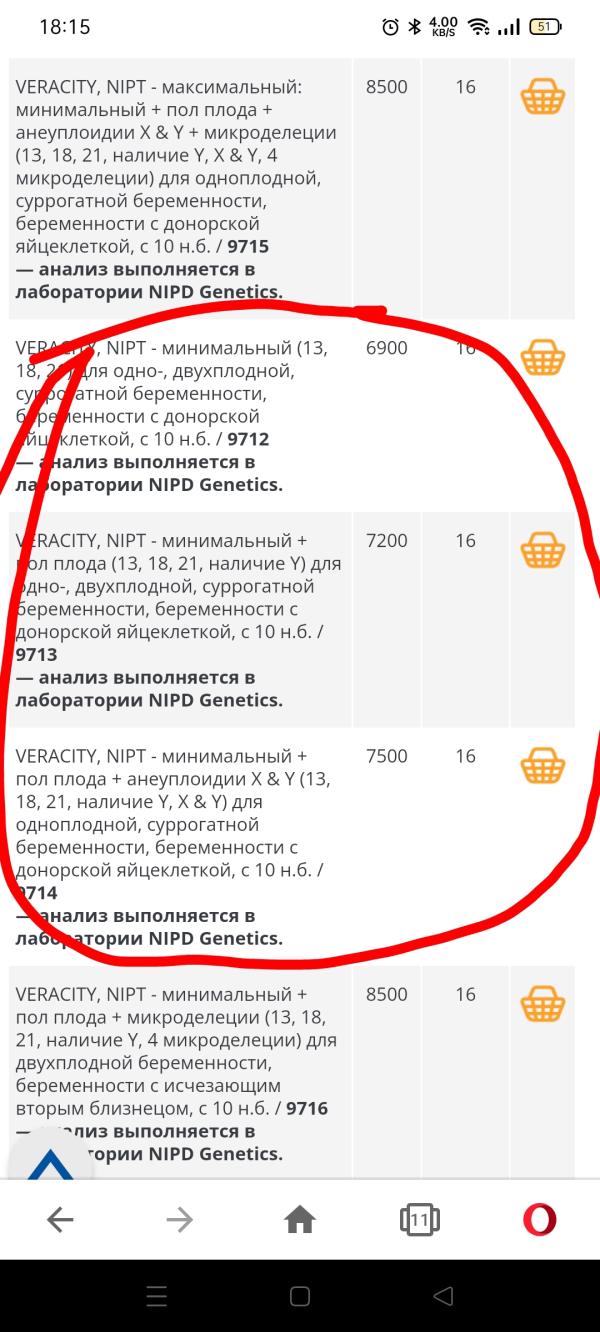Add the 6900 test 9712 to cart
This screenshot has height=1332, width=600.
coord(542,357)
